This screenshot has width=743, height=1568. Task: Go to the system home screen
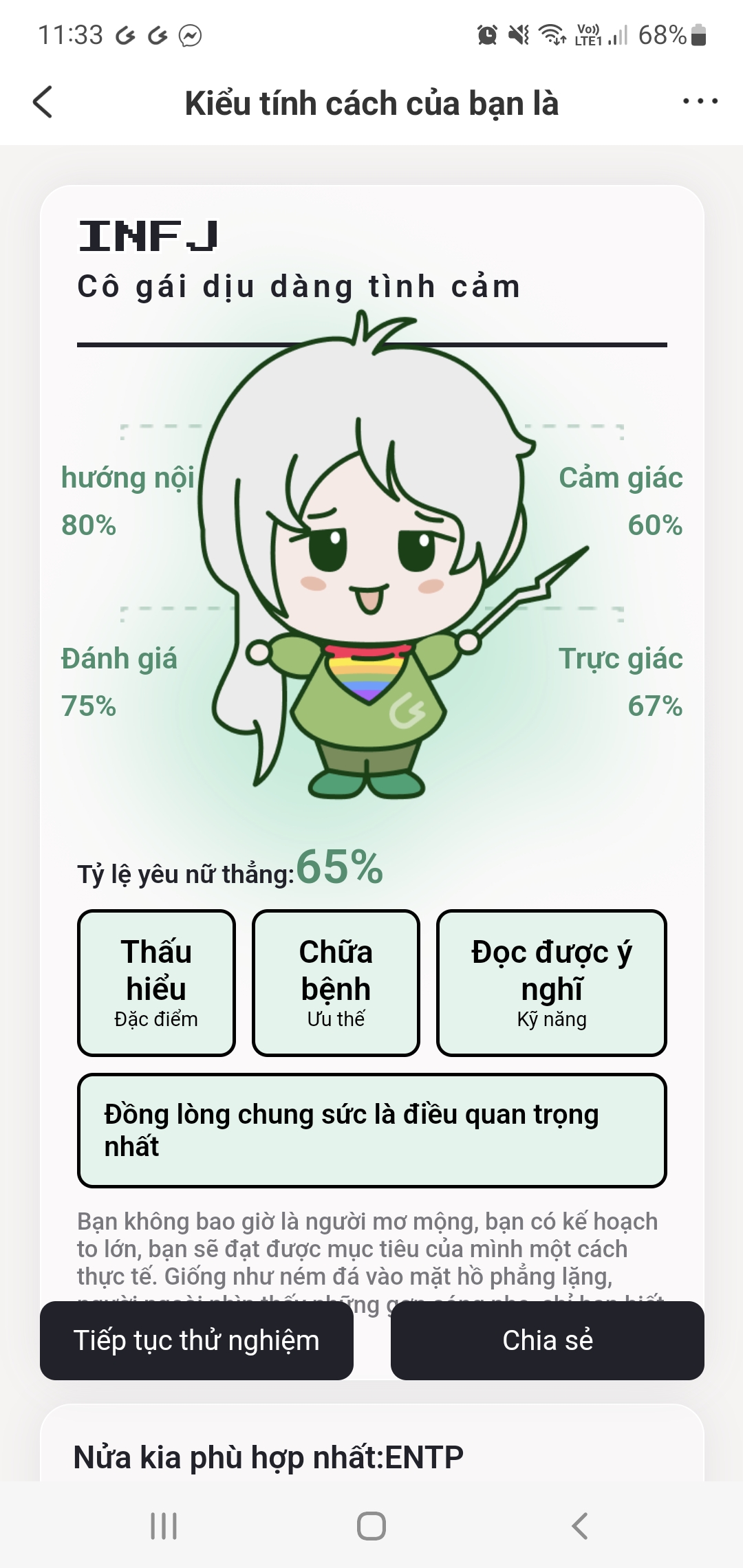371,1526
